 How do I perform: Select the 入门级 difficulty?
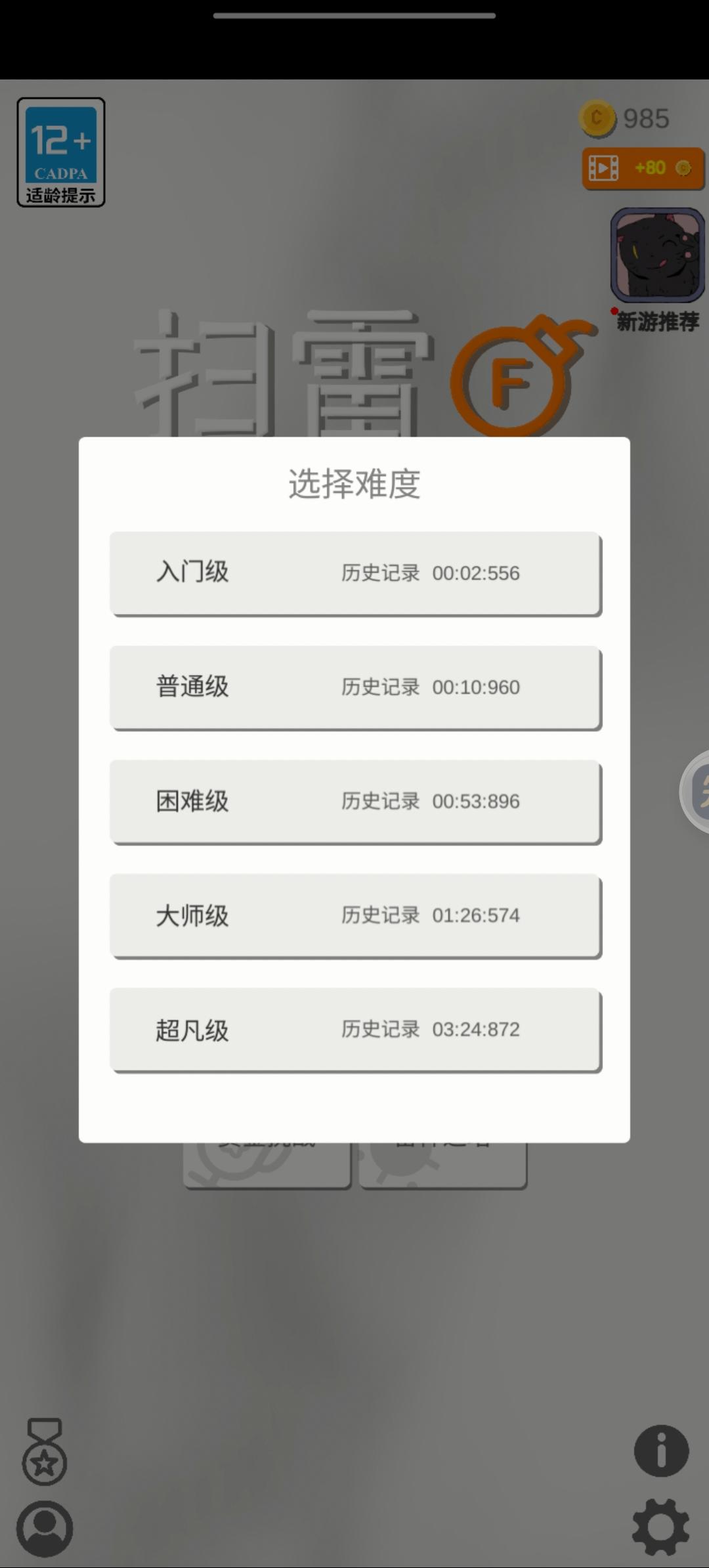(354, 573)
